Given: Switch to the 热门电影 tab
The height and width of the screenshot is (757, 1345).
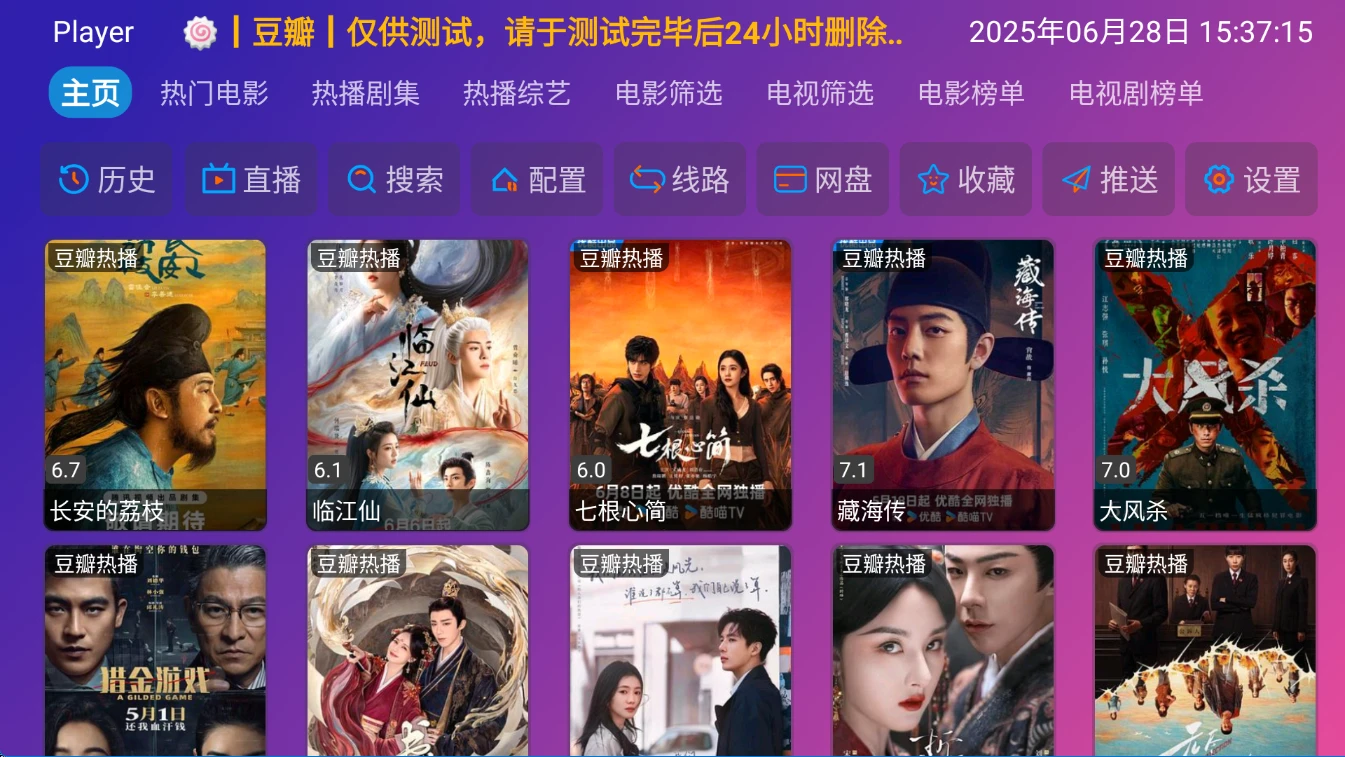Looking at the screenshot, I should 214,94.
